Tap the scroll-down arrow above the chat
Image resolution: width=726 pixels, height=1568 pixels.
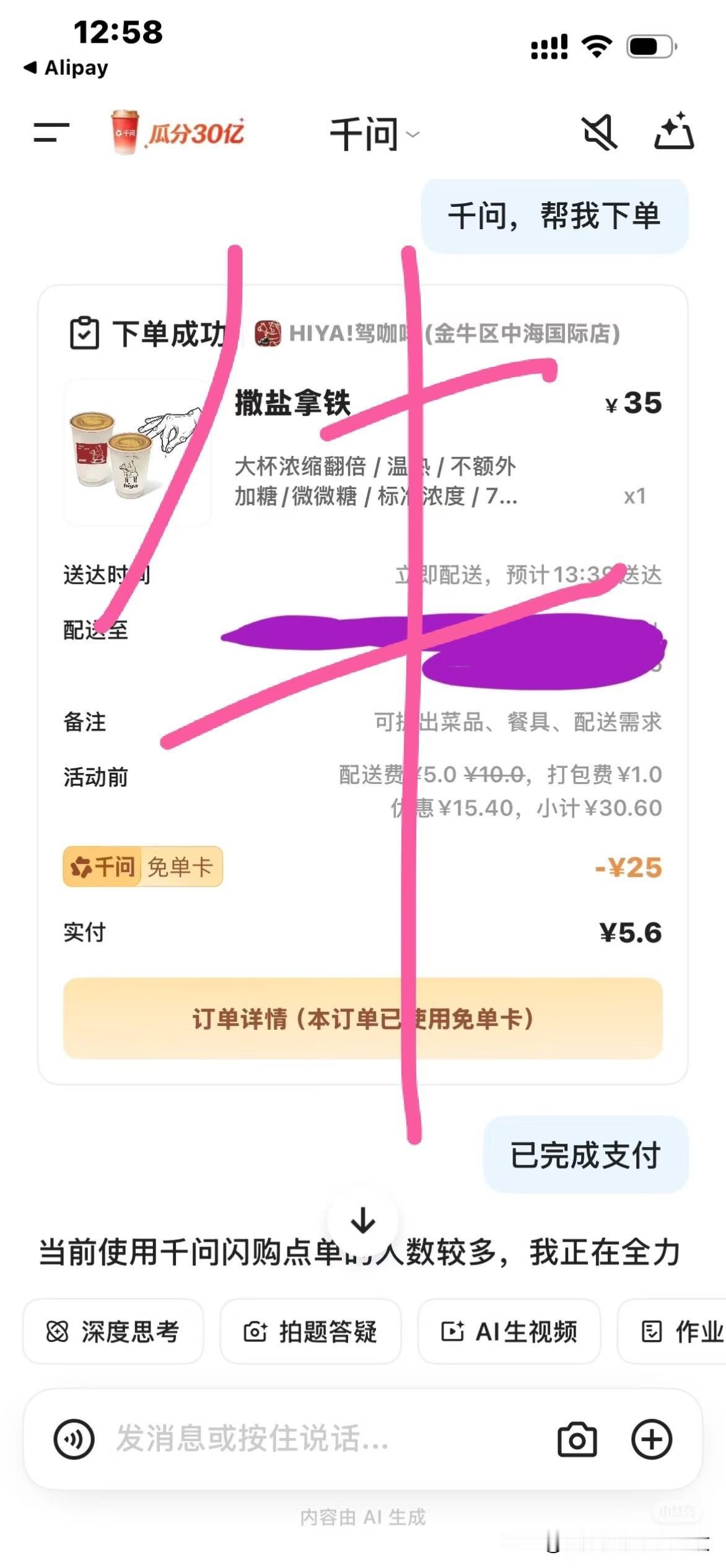click(x=361, y=1221)
